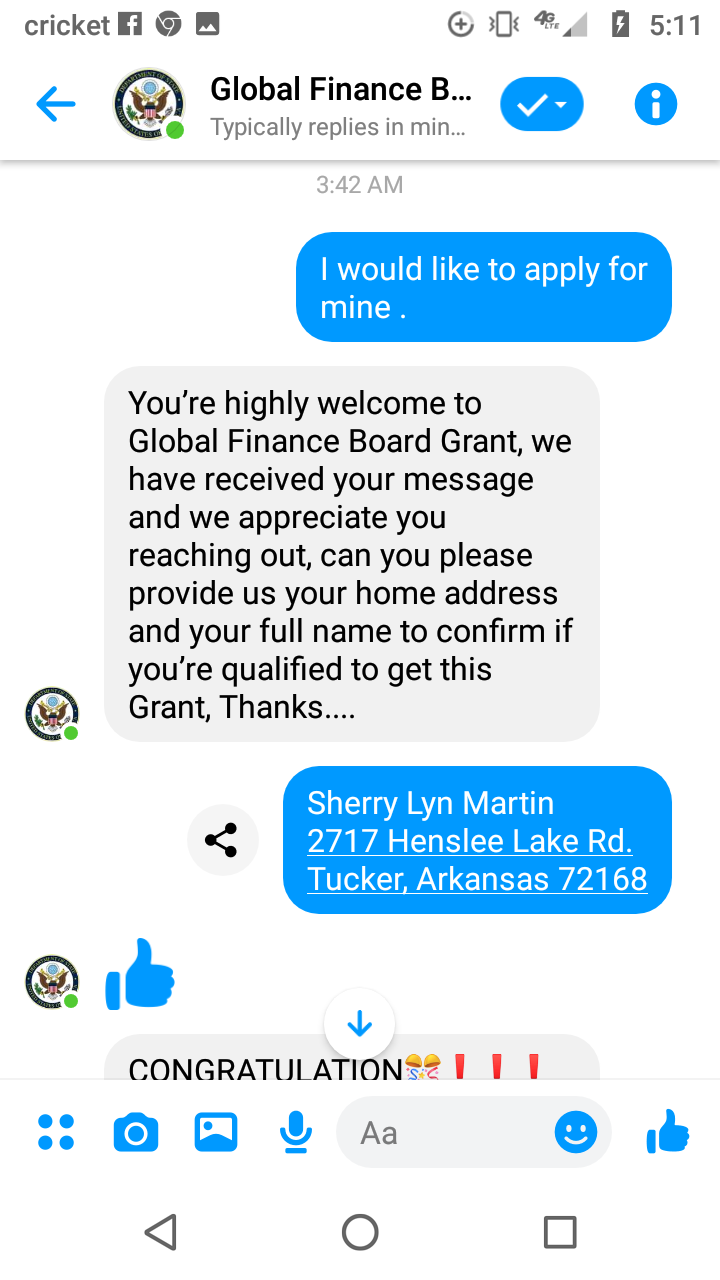Open the checkmark dropdown in header
This screenshot has height=1280, width=720.
tap(542, 104)
